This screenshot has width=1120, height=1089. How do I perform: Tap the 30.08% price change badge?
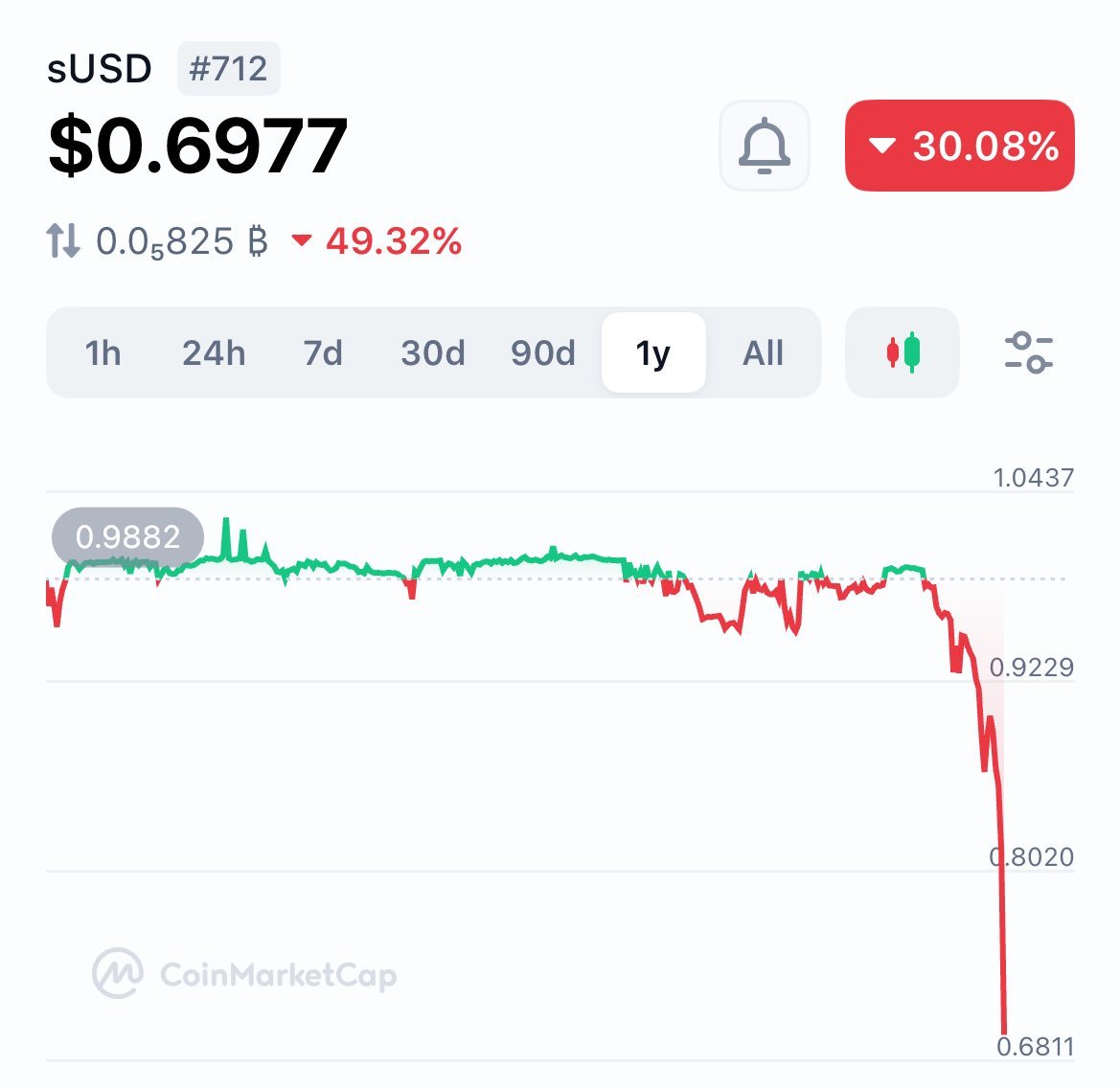coord(959,146)
